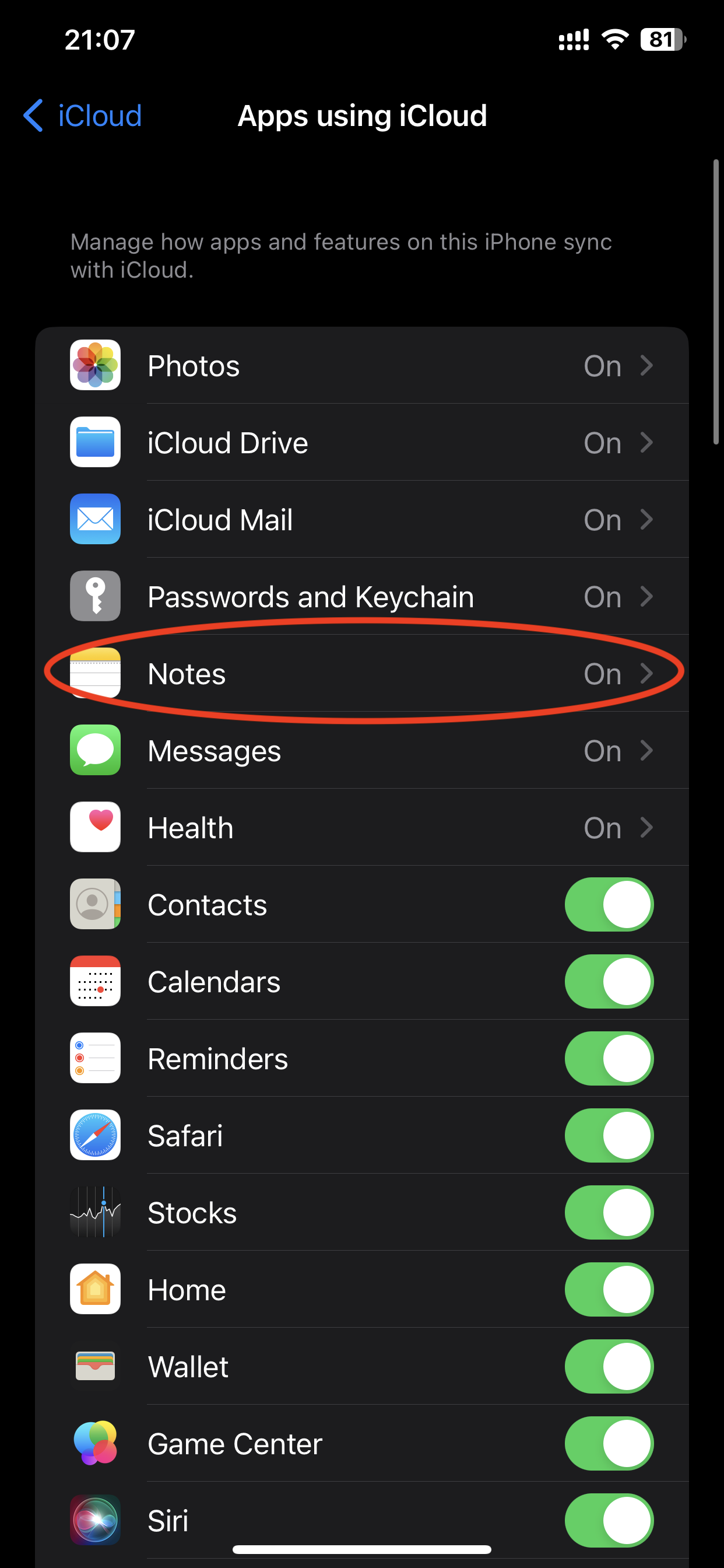Open Notes iCloud sync settings
Viewport: 724px width, 1568px height.
coord(361,674)
